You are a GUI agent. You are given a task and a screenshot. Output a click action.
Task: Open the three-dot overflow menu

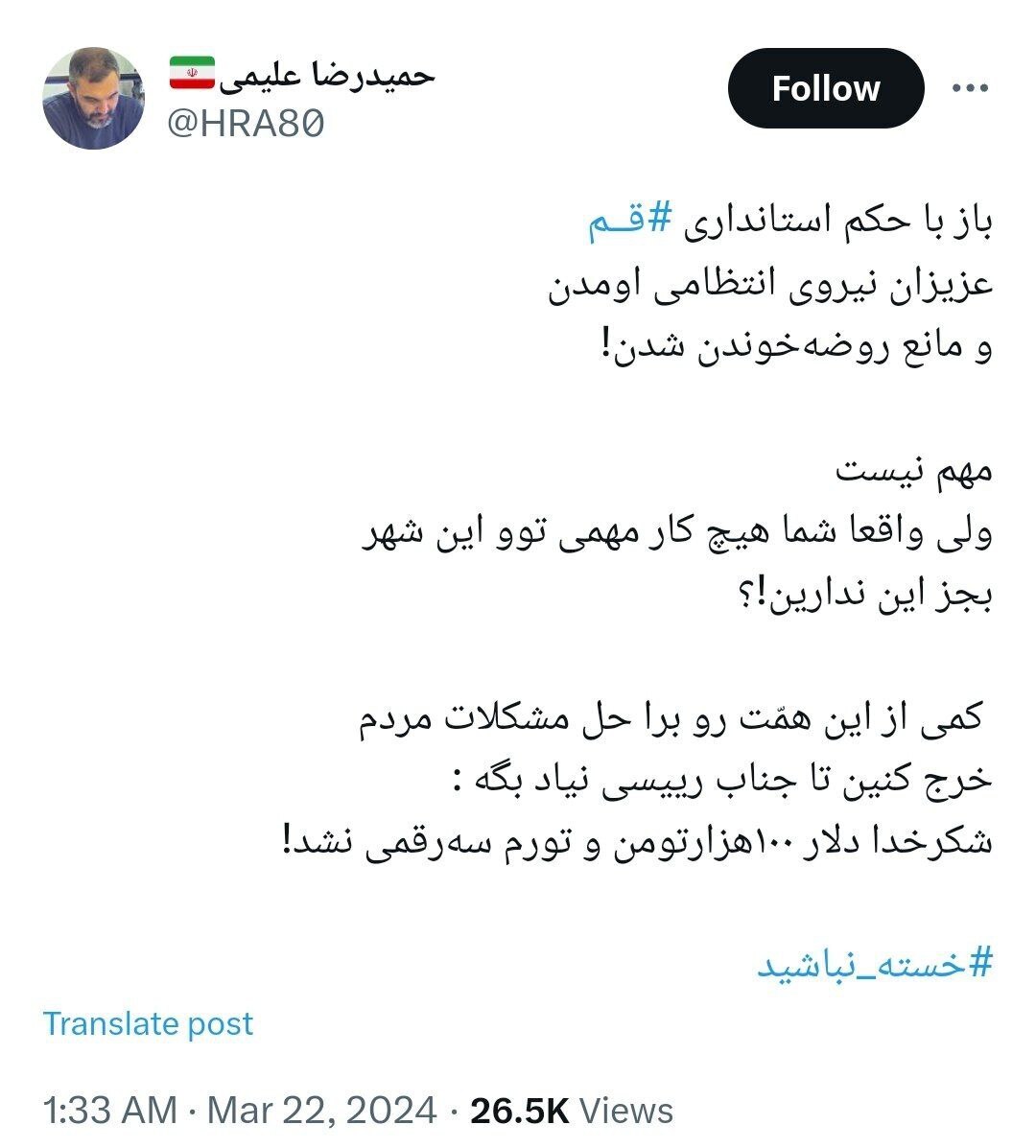pos(969,89)
